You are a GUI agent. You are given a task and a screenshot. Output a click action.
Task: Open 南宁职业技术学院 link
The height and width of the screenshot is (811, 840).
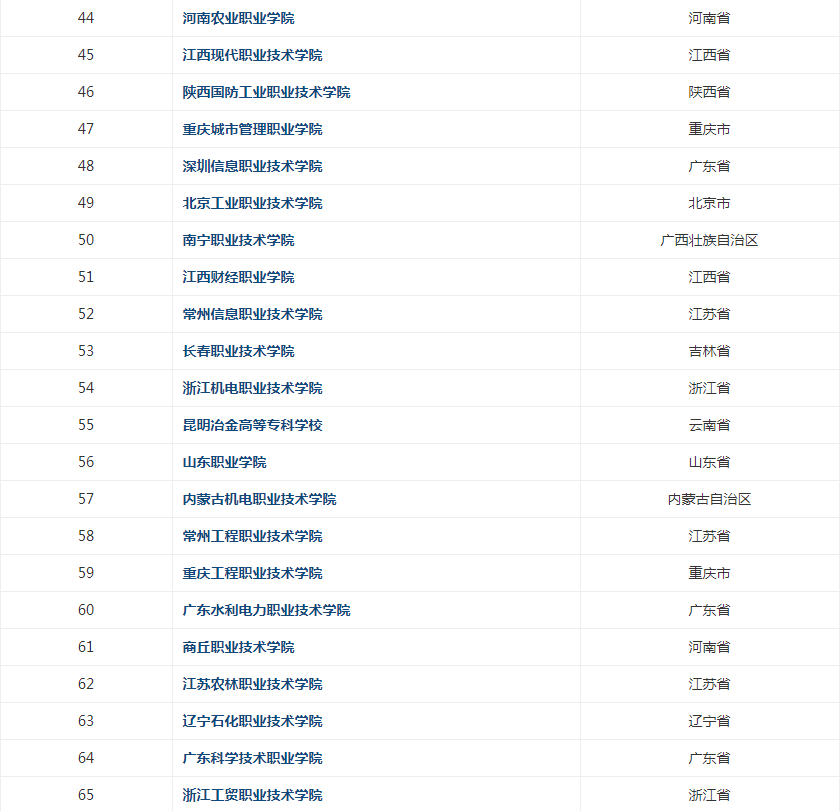pos(238,240)
